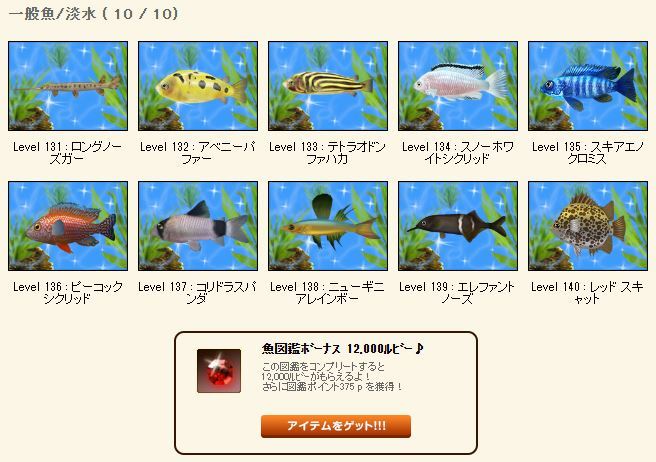Image resolution: width=656 pixels, height=462 pixels.
Task: Open the Level 138 ニューギニアレインボー tile
Action: click(x=327, y=226)
